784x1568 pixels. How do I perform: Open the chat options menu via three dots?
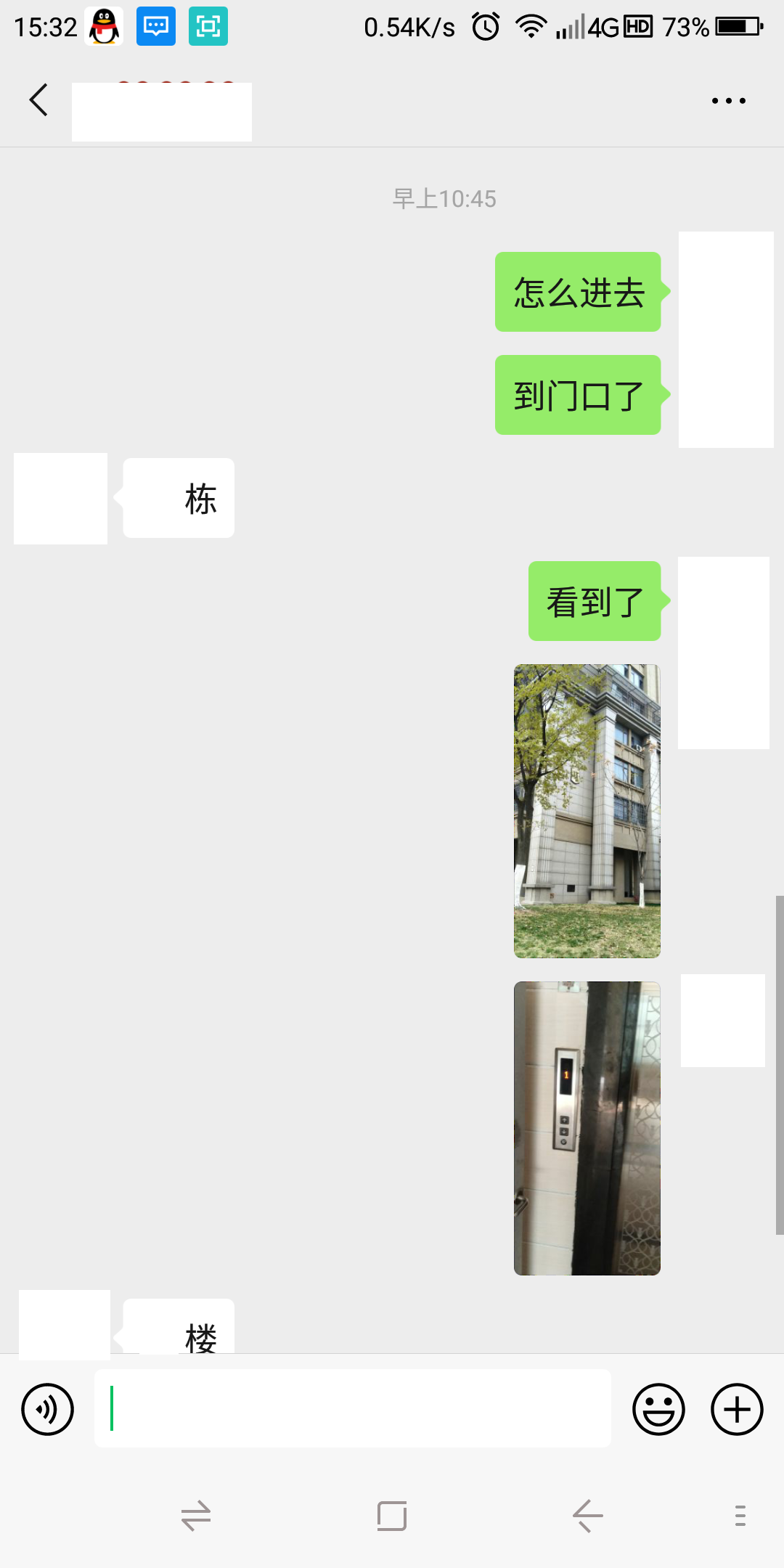(x=728, y=100)
